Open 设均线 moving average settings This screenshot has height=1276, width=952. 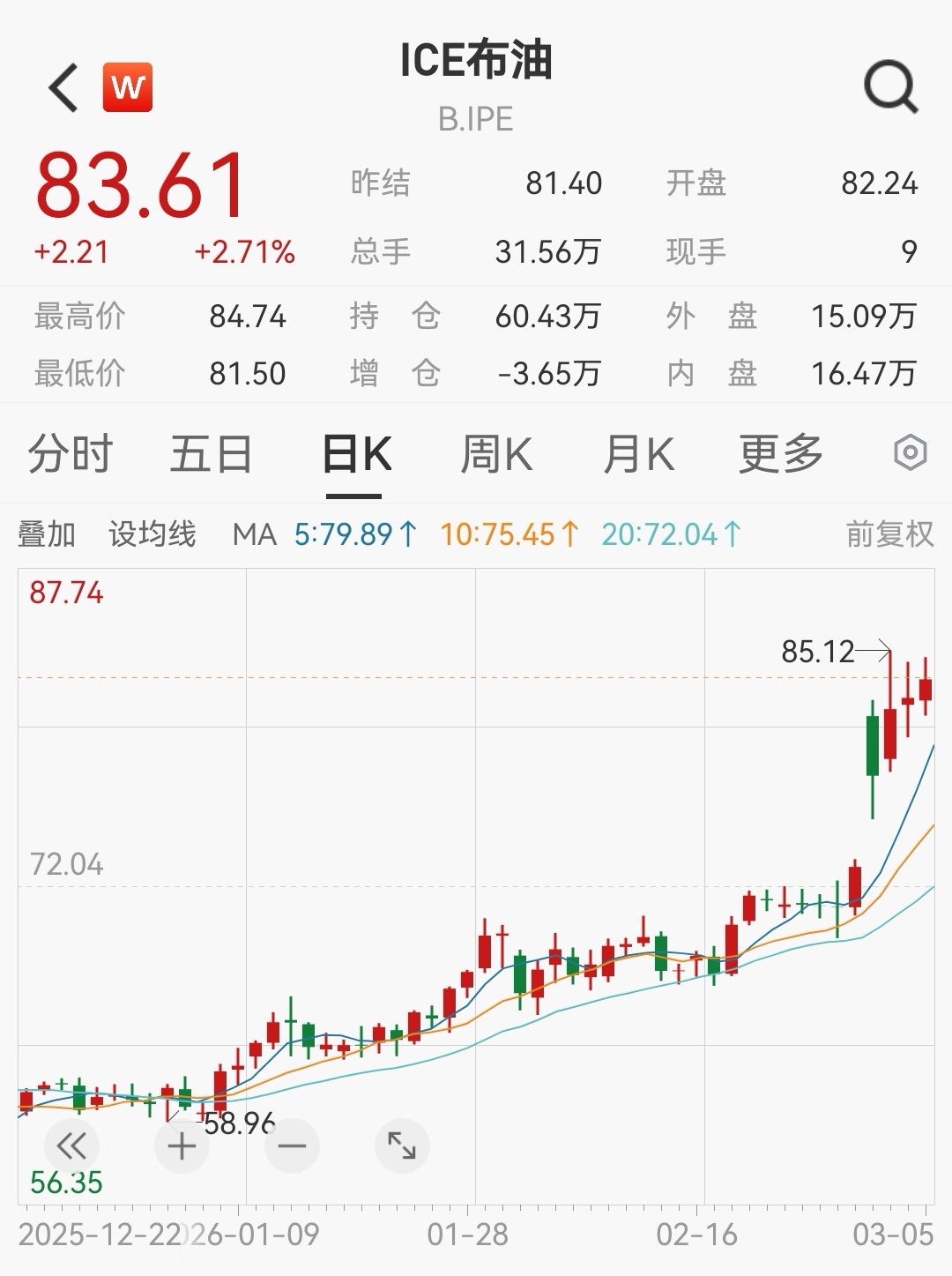click(x=152, y=534)
